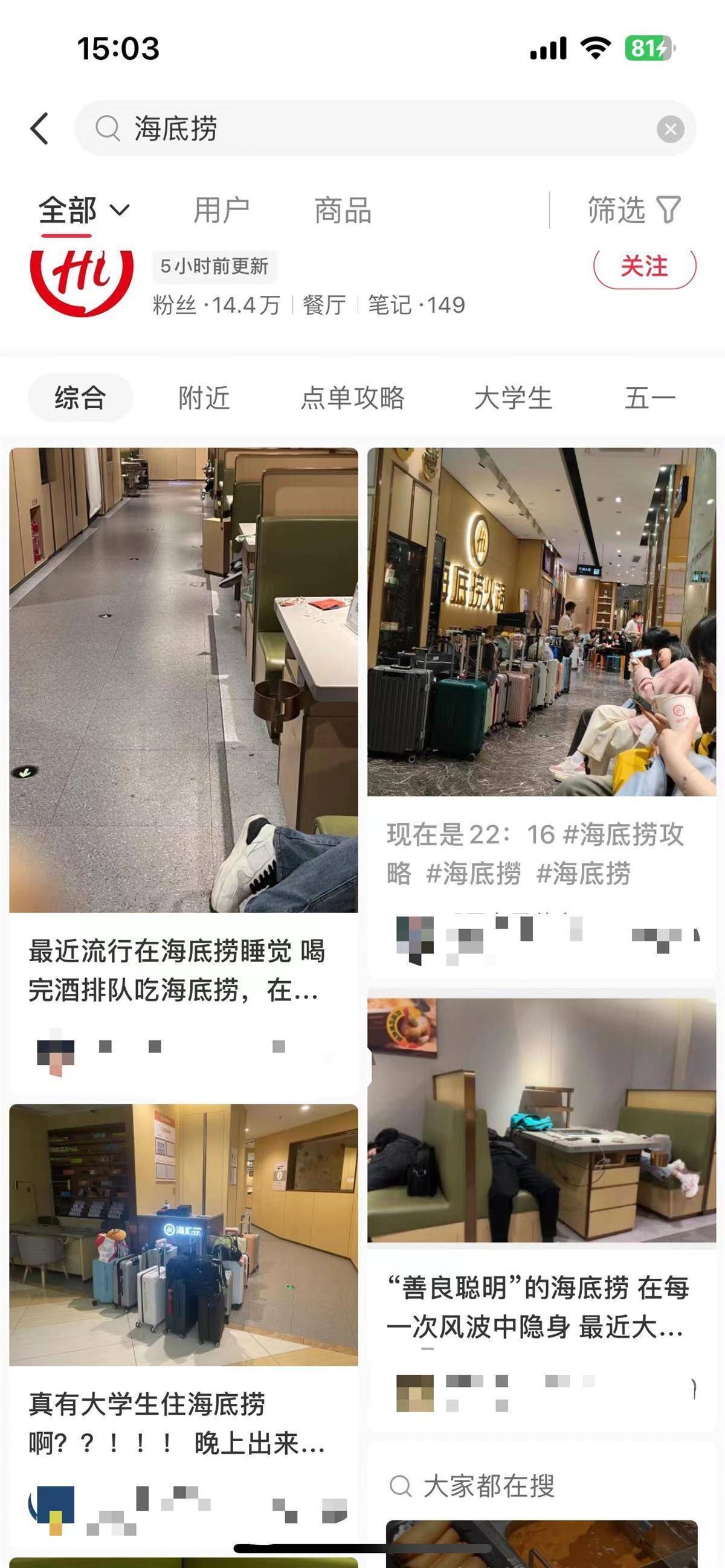Image resolution: width=725 pixels, height=1568 pixels.
Task: Select the 综合 sort chip
Action: coord(80,398)
